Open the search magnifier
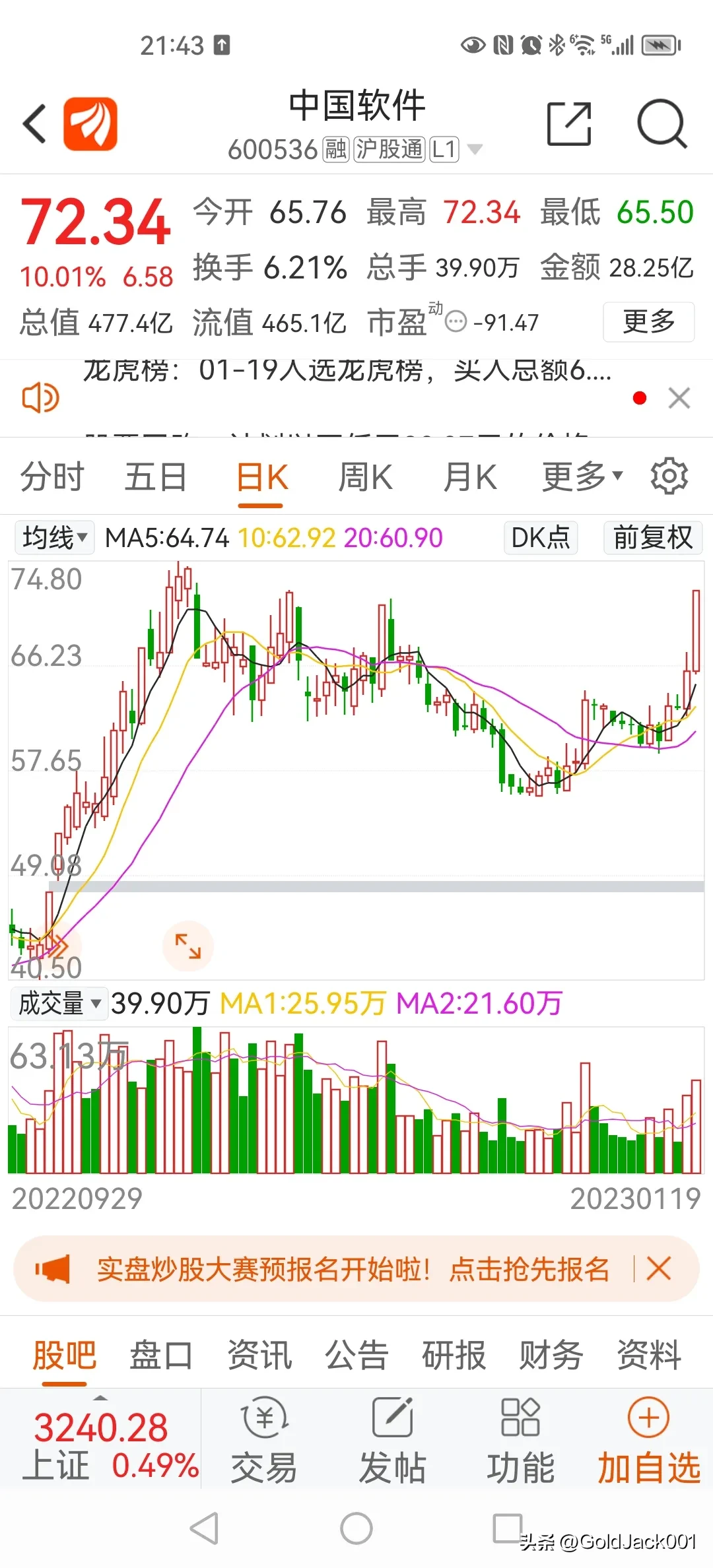The image size is (713, 1568). 662,124
